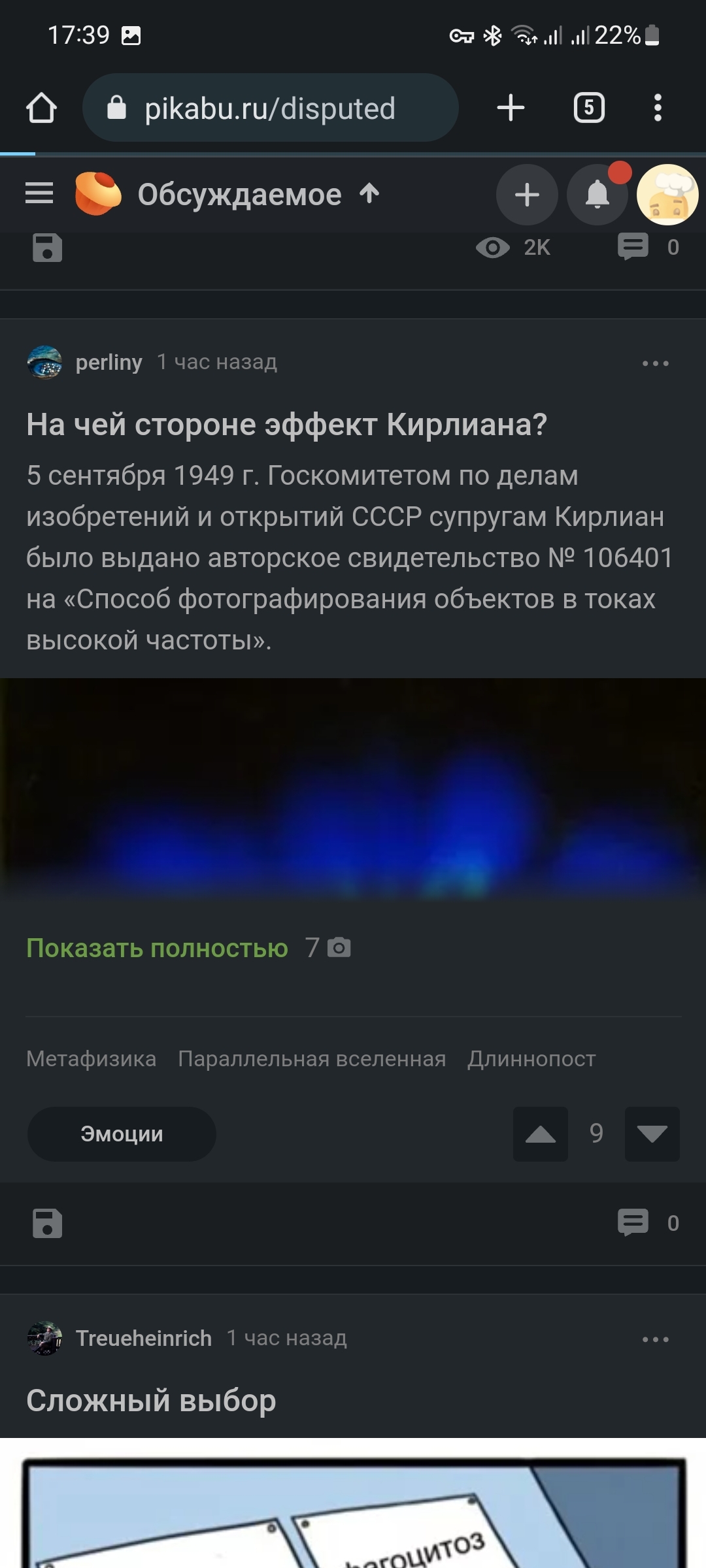Downvote perliny's post
Viewport: 706px width, 1568px height.
click(x=652, y=1134)
